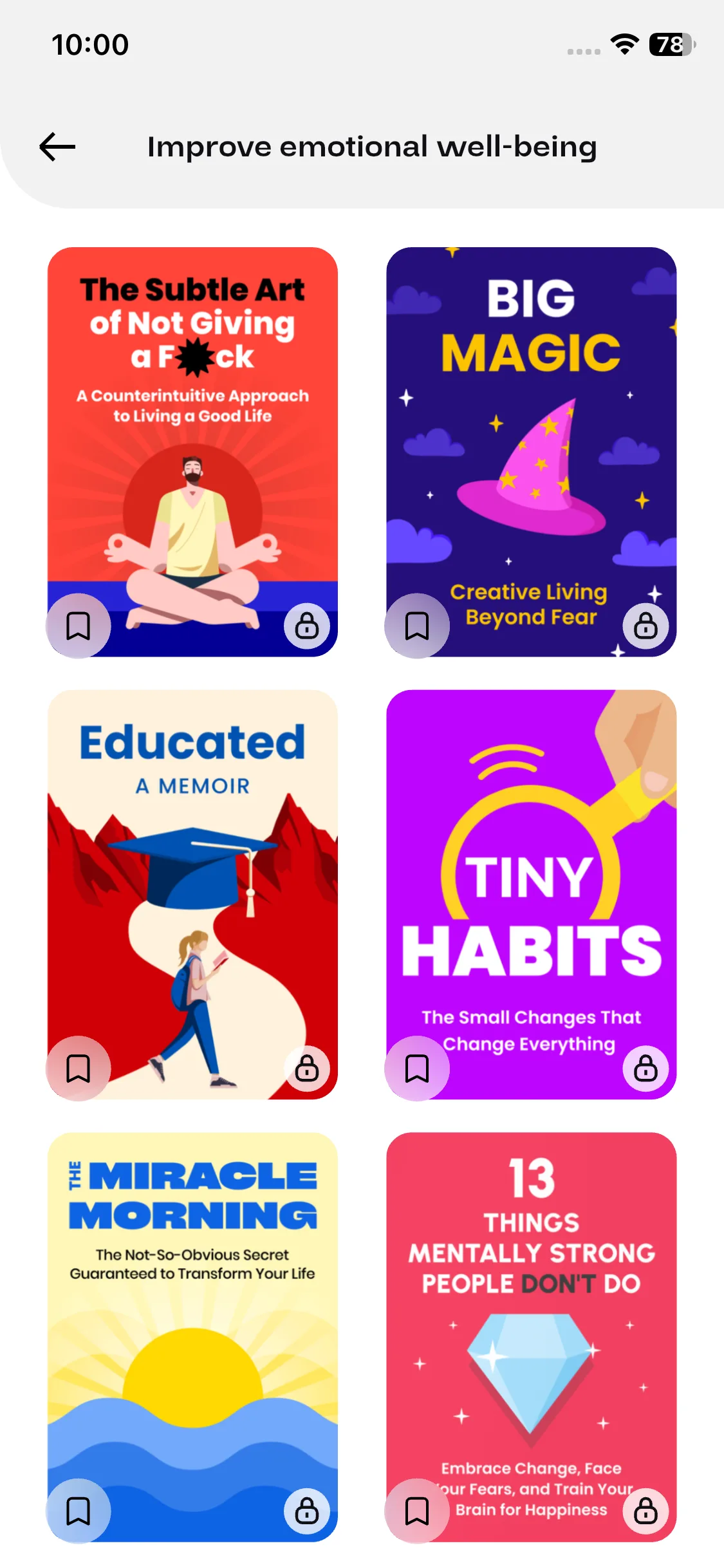Tap the lock icon on The Subtle Art
Image resolution: width=724 pixels, height=1568 pixels.
307,626
